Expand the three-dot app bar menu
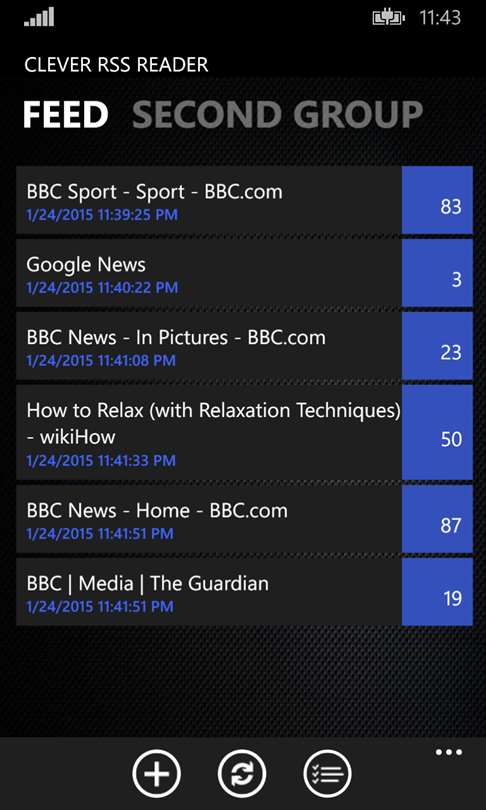 [x=448, y=752]
